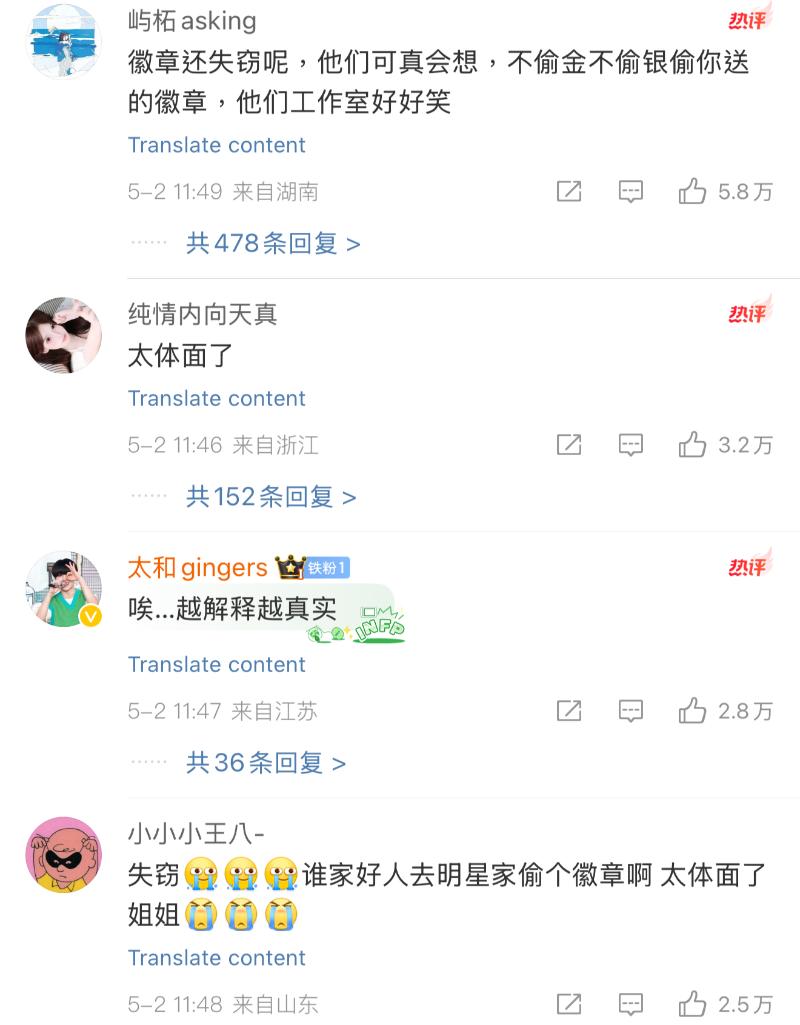
Task: Translate the comment 太体面了 by 纯情内向天真
Action: coord(216,399)
